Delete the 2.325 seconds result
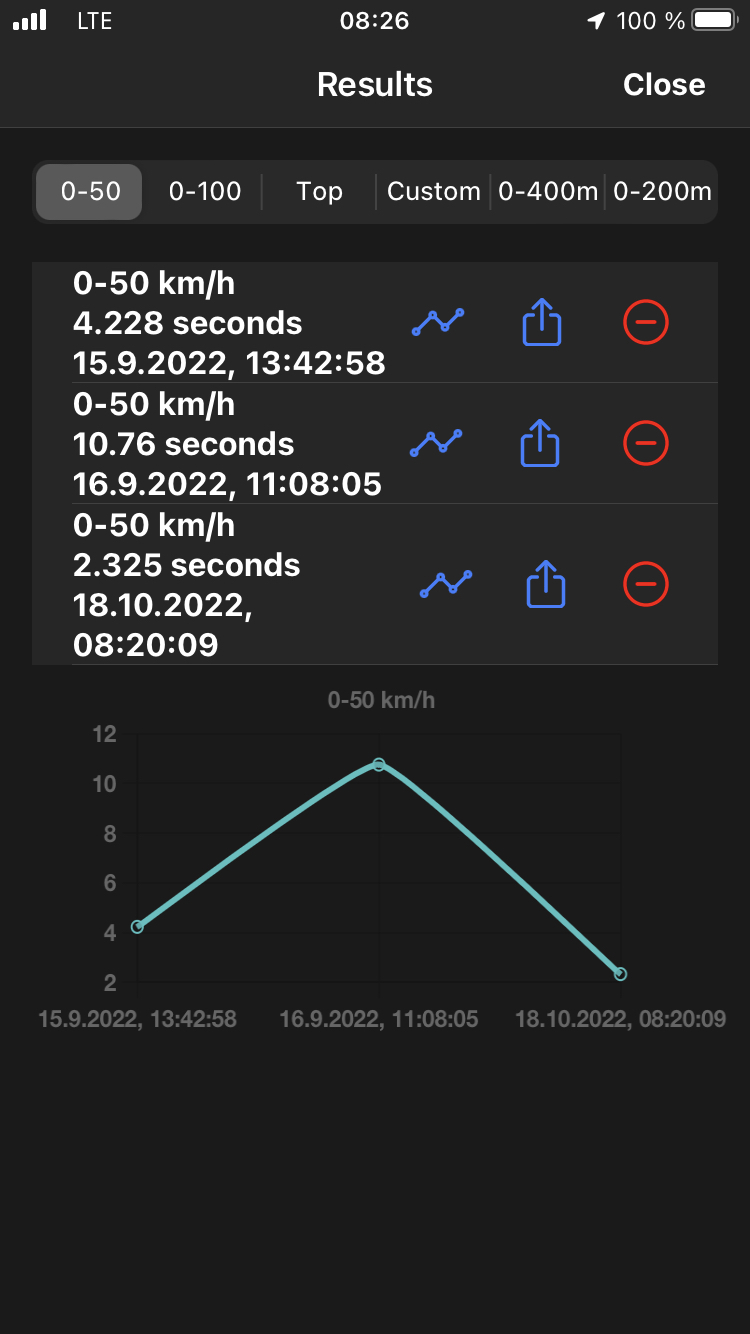750x1334 pixels. point(646,584)
